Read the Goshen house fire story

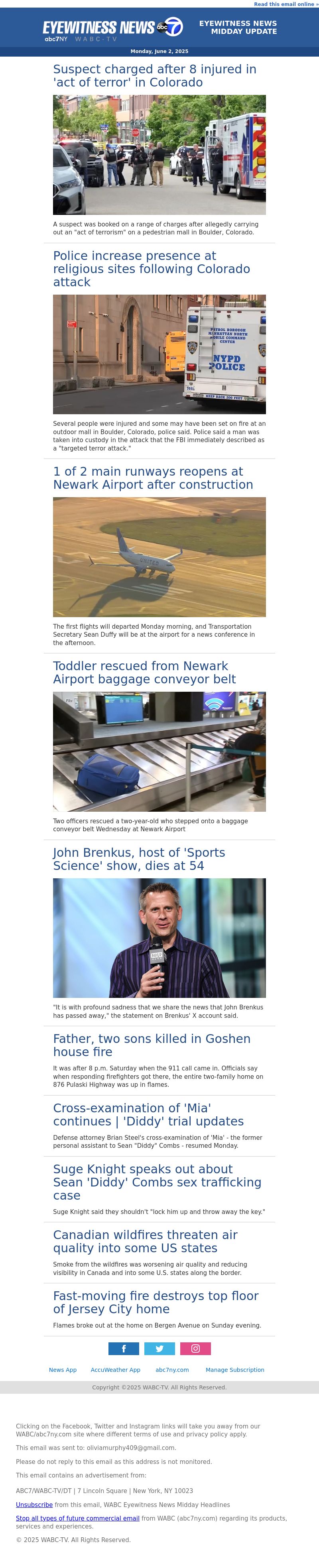coord(152,1045)
